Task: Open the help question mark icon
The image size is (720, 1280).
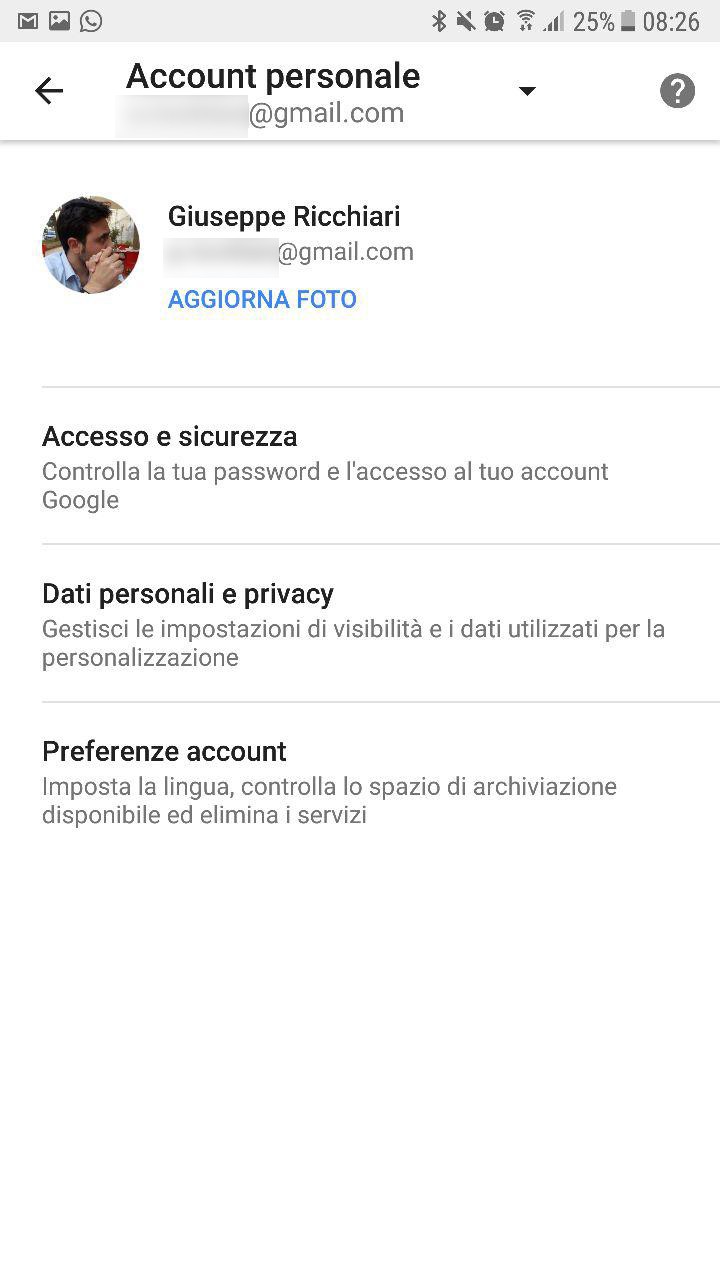Action: (x=677, y=91)
